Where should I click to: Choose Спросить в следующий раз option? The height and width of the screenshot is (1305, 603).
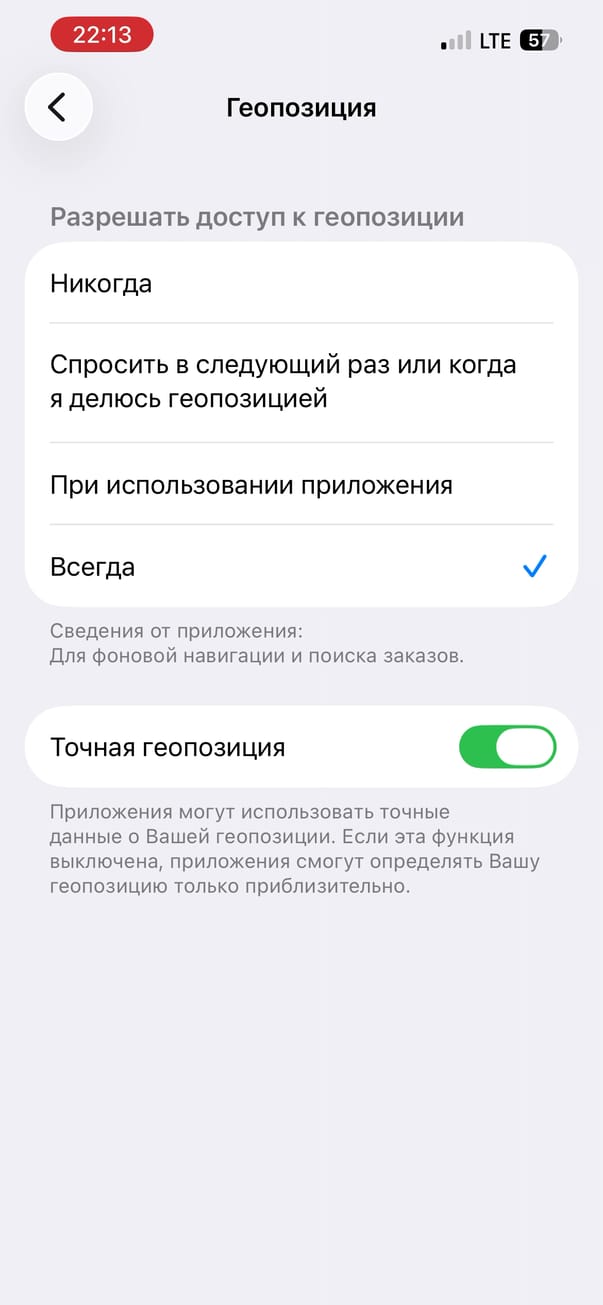[x=300, y=382]
